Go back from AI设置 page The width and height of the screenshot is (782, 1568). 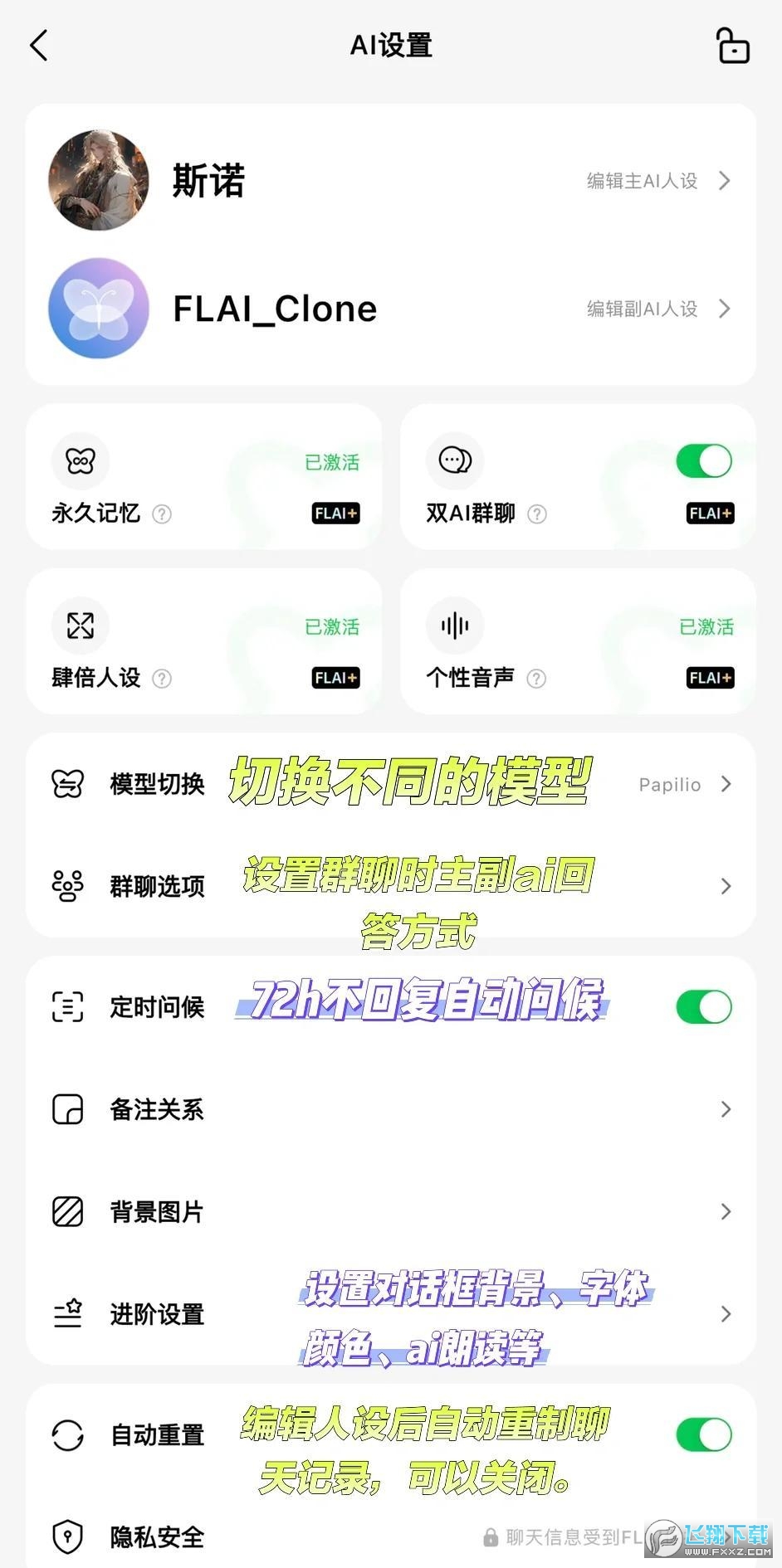pos(39,46)
